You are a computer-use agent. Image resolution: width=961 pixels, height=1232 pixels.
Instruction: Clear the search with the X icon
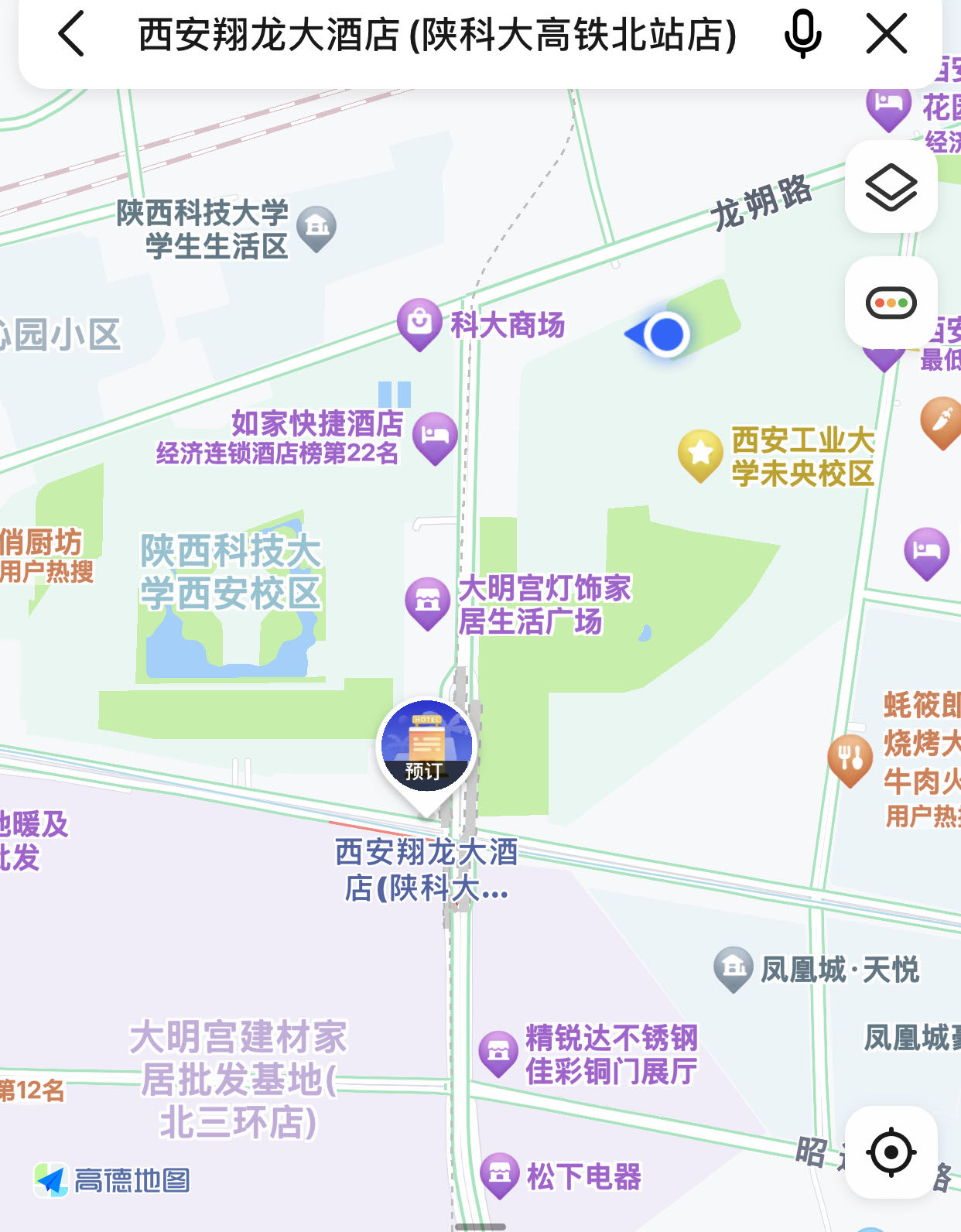(x=886, y=35)
